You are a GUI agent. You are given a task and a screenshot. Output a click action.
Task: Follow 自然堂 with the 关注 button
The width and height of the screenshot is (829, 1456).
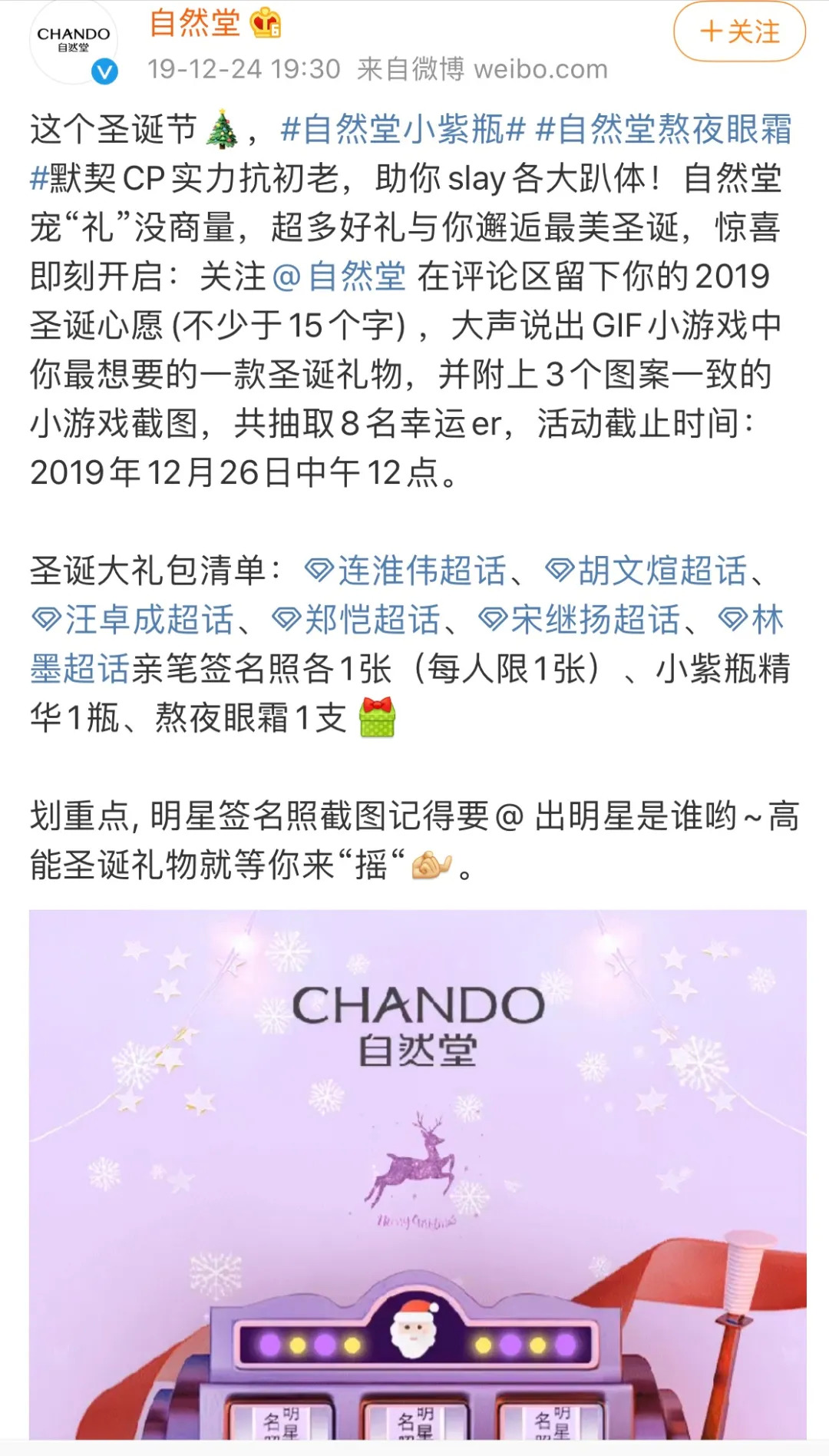point(739,32)
